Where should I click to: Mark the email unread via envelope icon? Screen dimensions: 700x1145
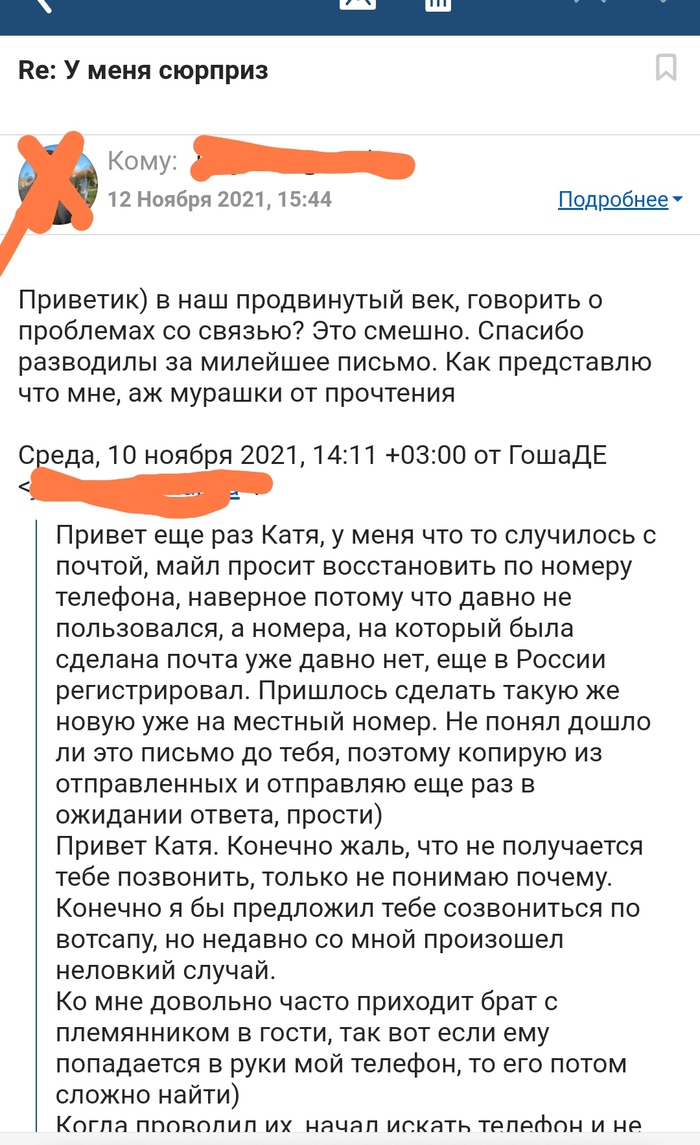pos(357,5)
